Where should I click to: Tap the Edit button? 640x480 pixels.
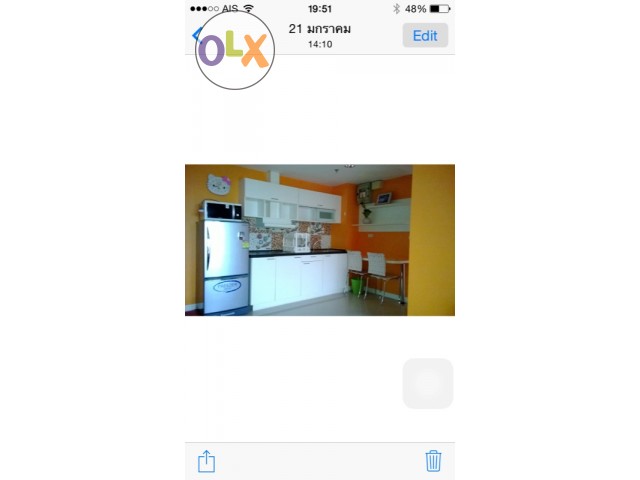[425, 35]
